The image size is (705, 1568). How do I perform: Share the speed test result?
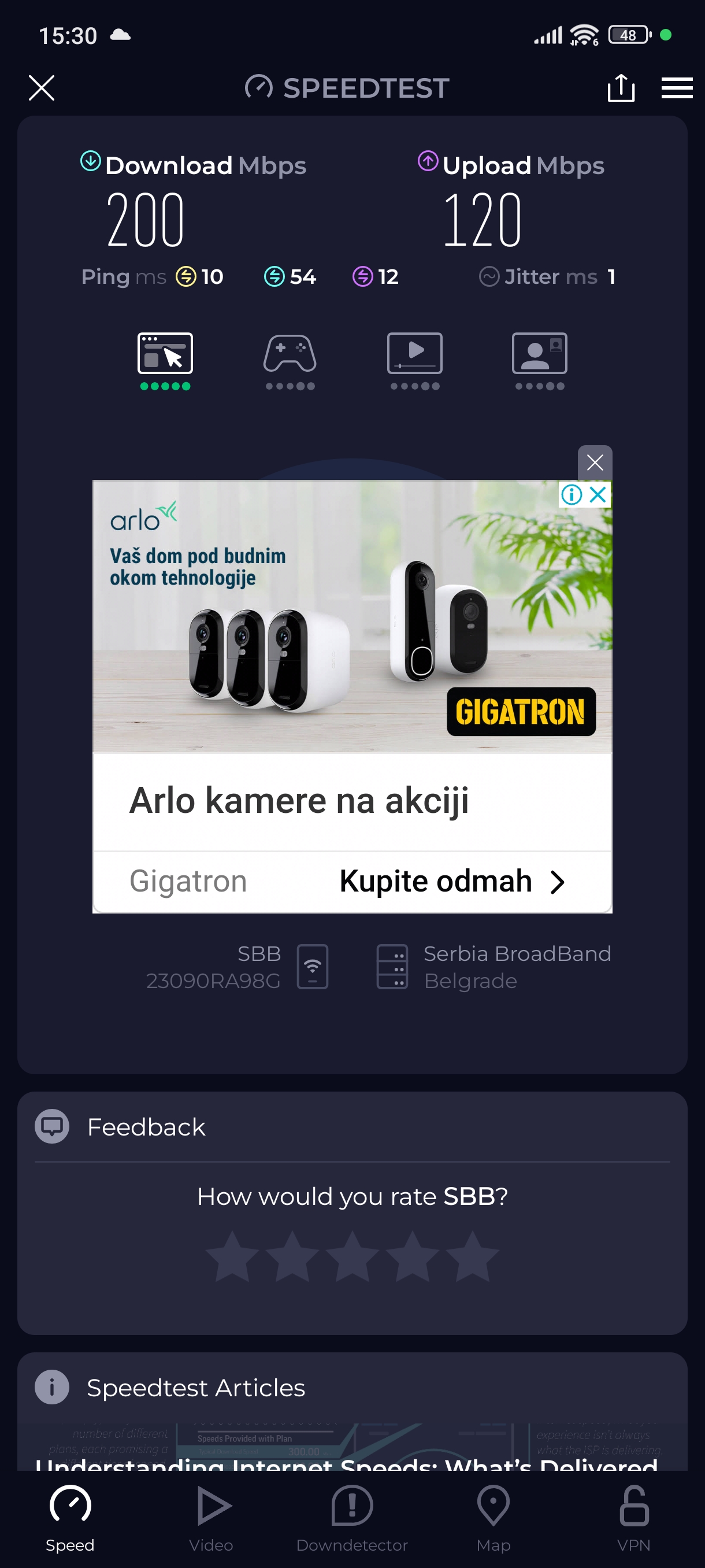click(621, 88)
